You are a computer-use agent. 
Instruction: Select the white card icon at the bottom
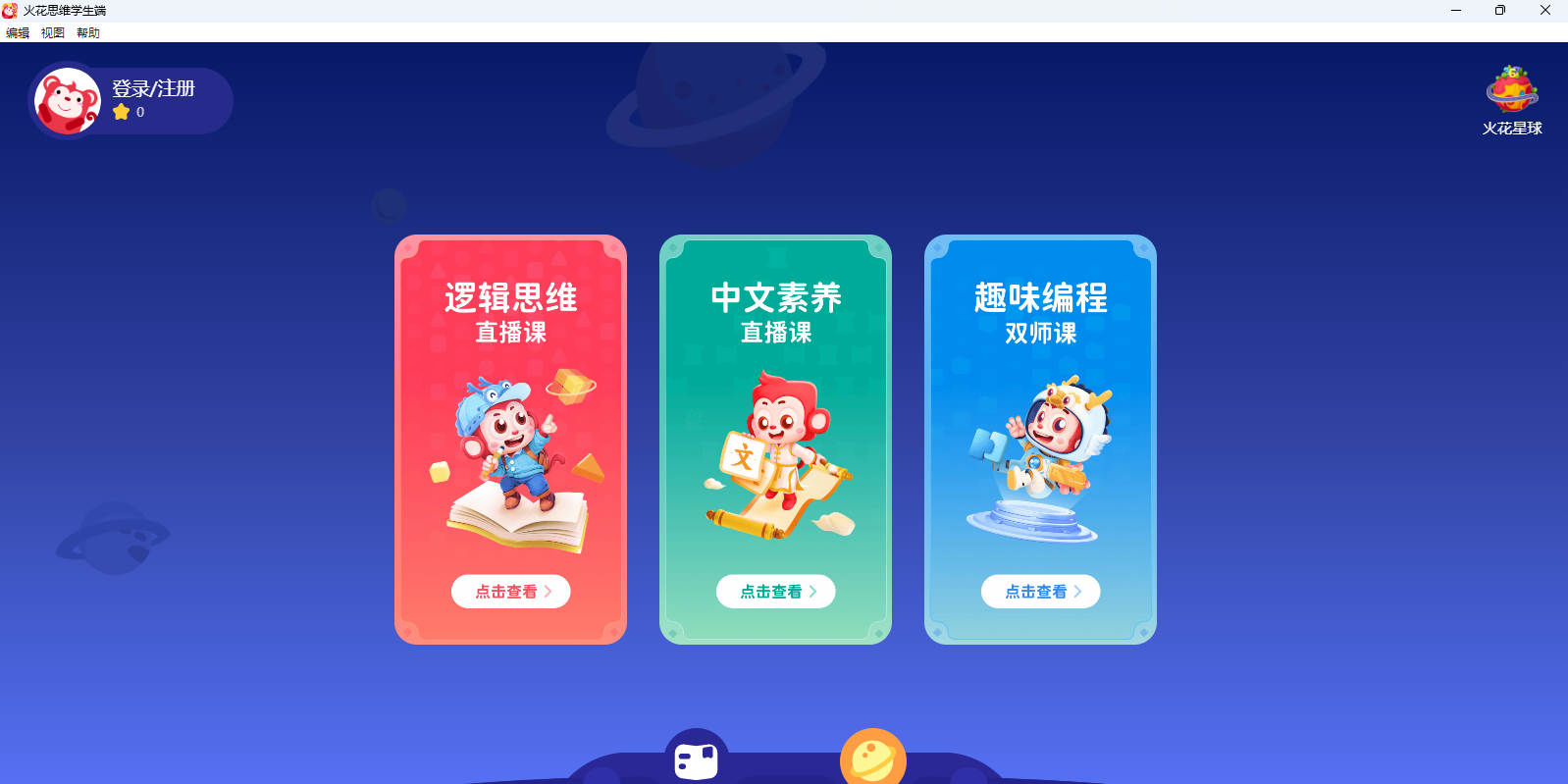click(697, 760)
